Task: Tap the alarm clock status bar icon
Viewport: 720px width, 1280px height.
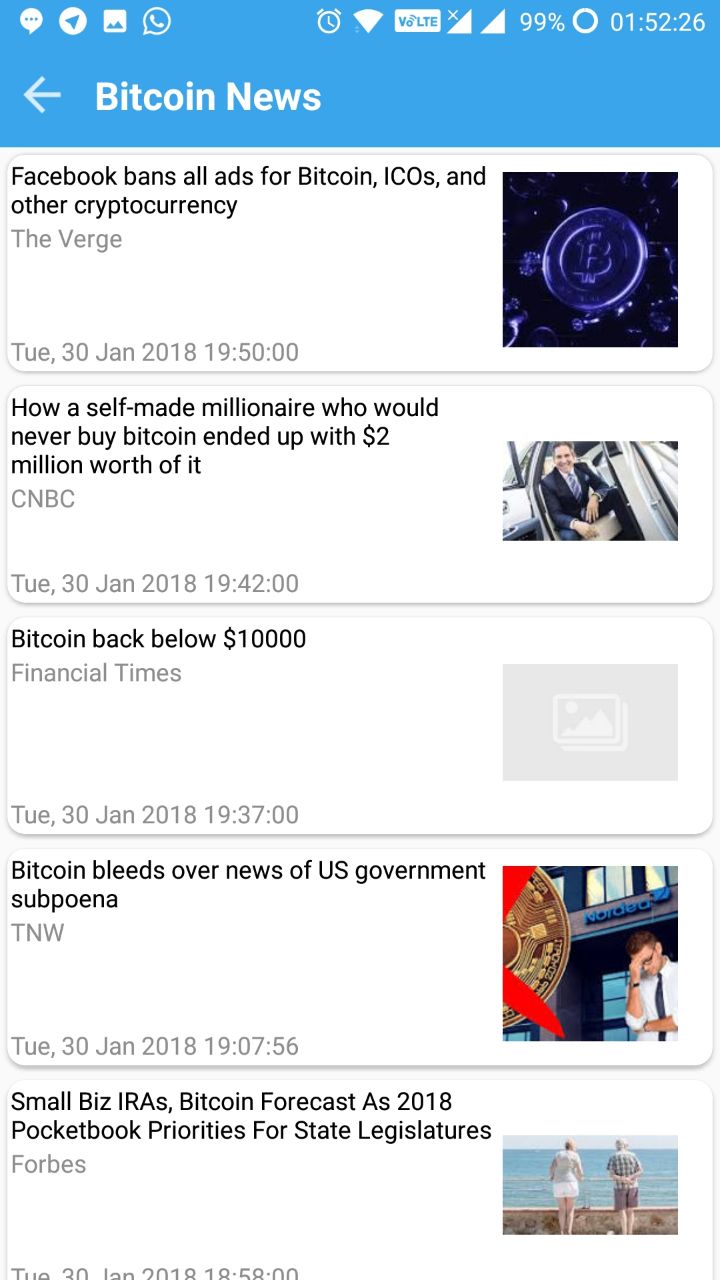Action: (327, 20)
